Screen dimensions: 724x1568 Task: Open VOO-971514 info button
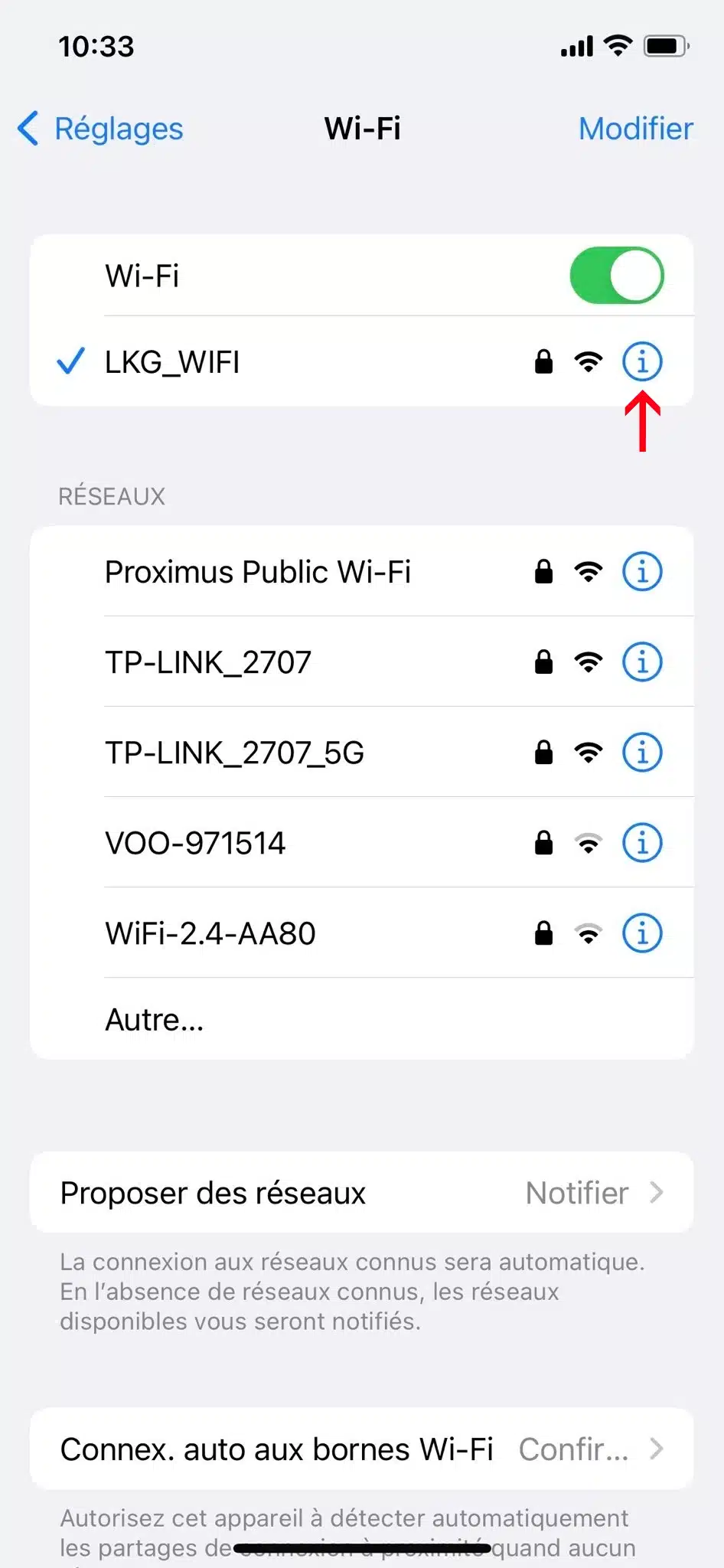[642, 843]
